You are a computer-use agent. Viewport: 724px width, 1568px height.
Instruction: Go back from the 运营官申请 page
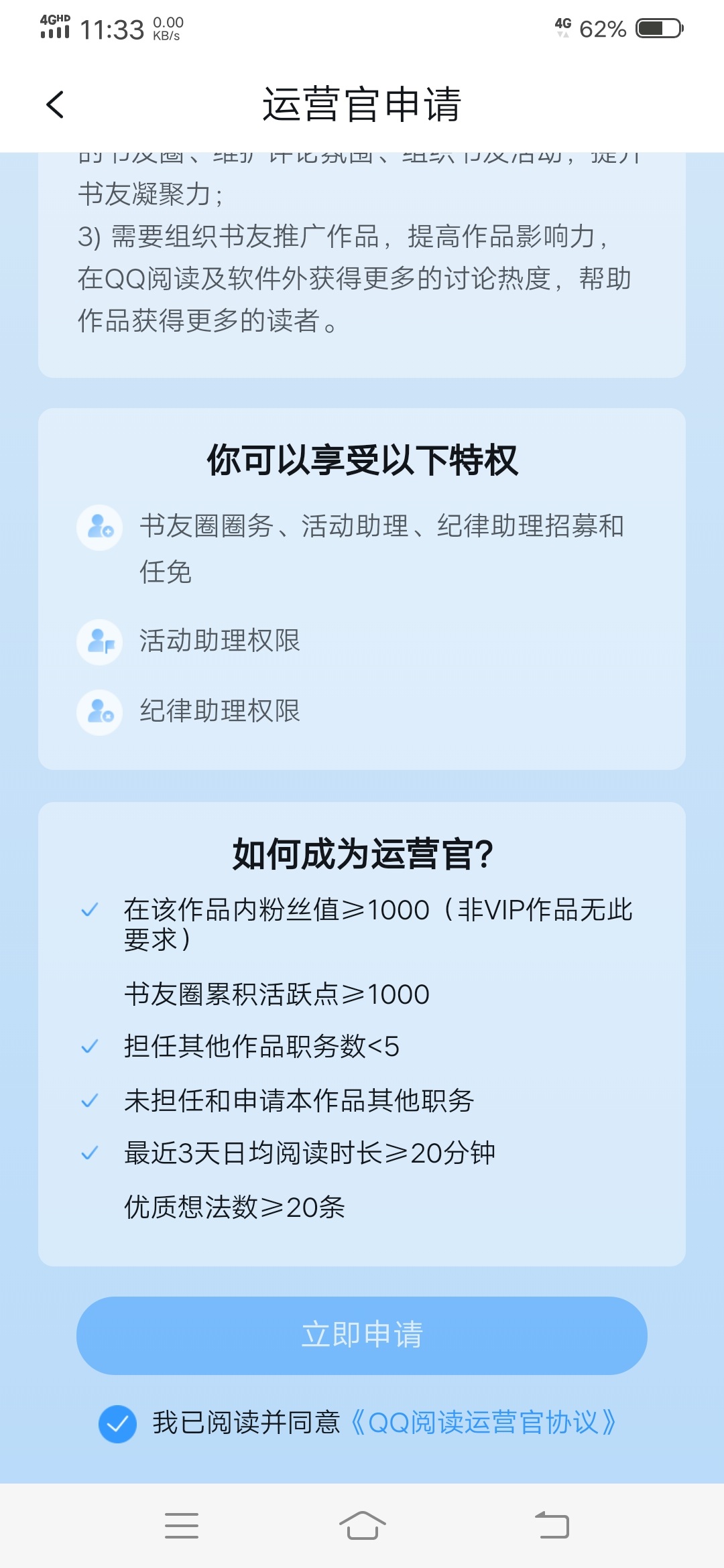55,105
